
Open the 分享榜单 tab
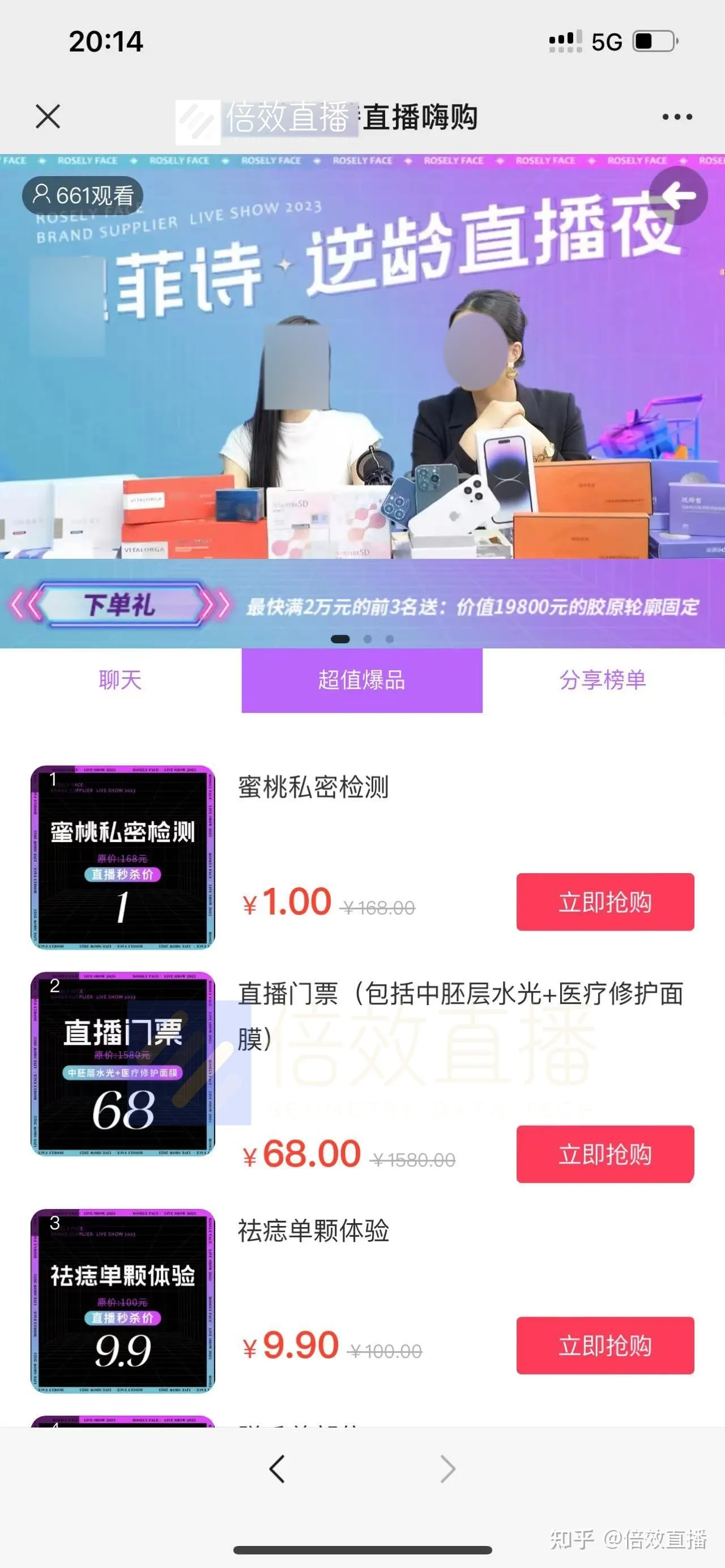[603, 680]
